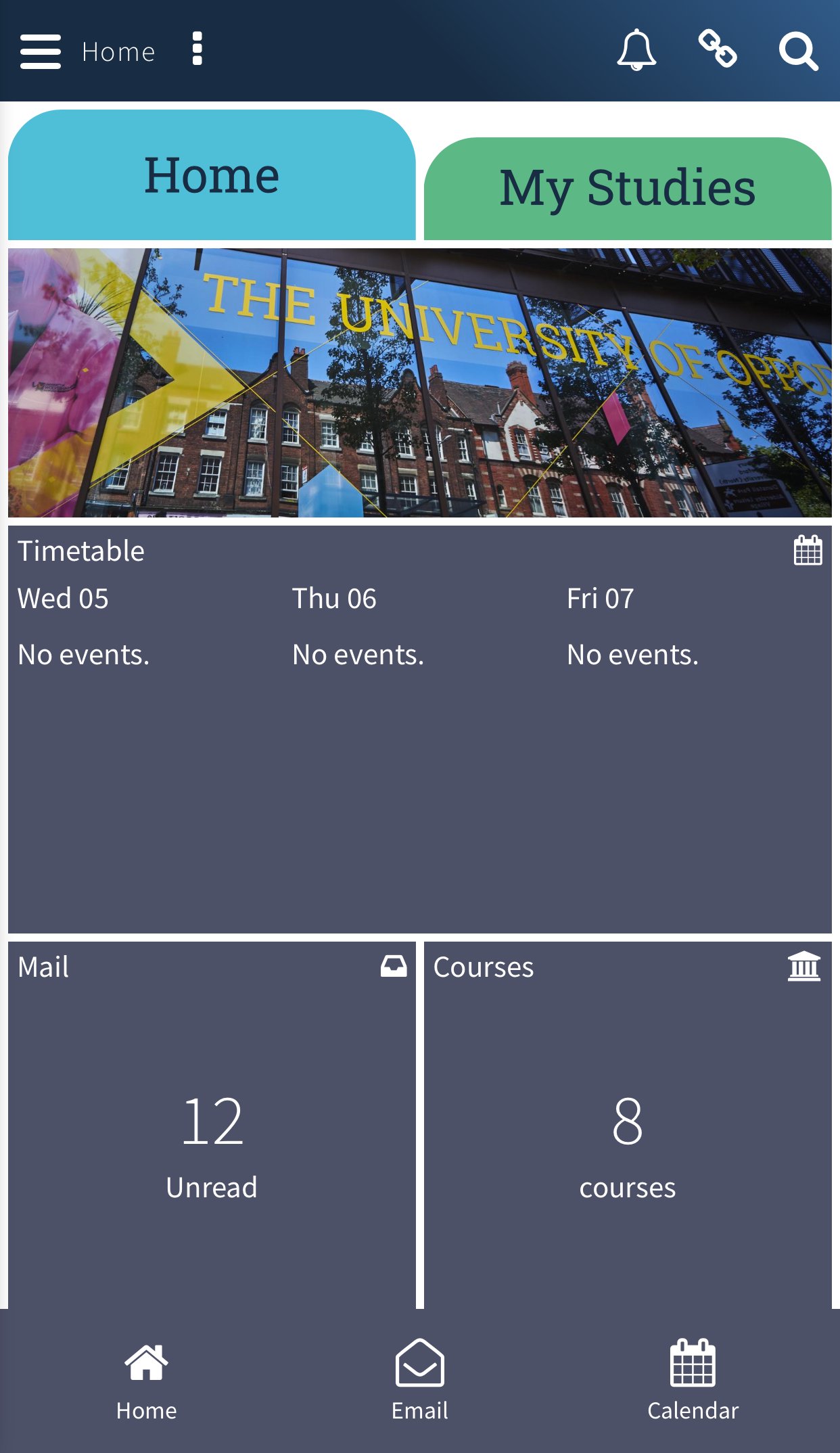Open the quick links chain icon
The width and height of the screenshot is (840, 1453).
718,49
